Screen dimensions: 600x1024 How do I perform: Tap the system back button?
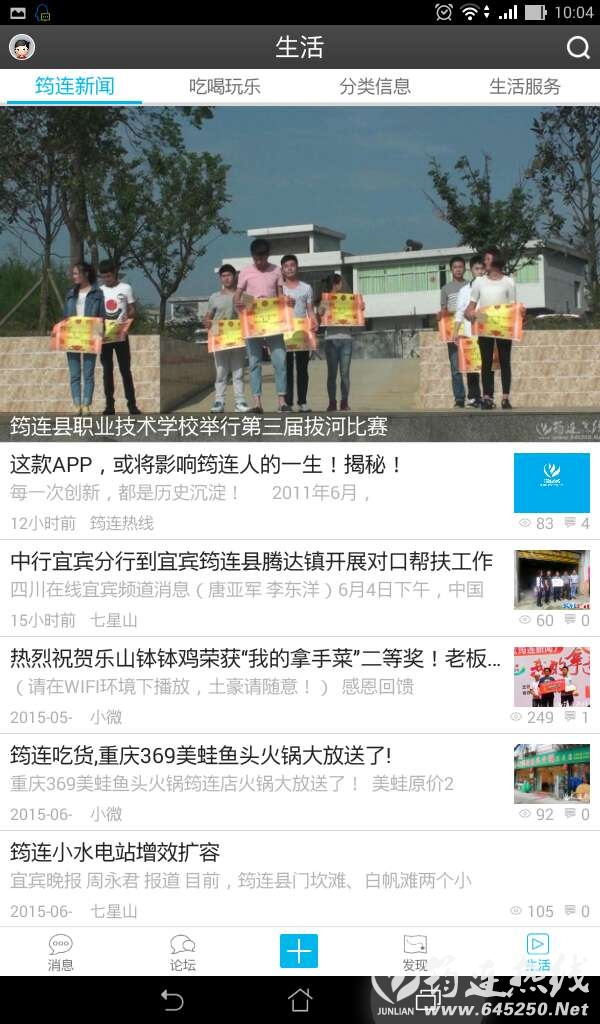[172, 999]
